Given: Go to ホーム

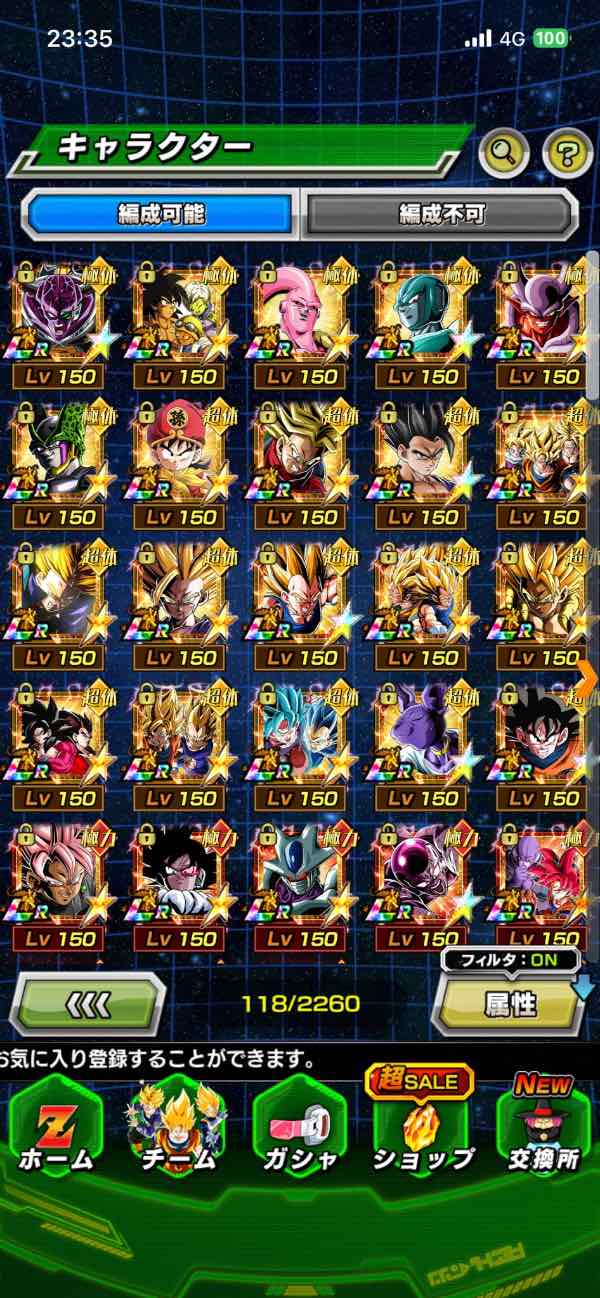Looking at the screenshot, I should 56,1127.
